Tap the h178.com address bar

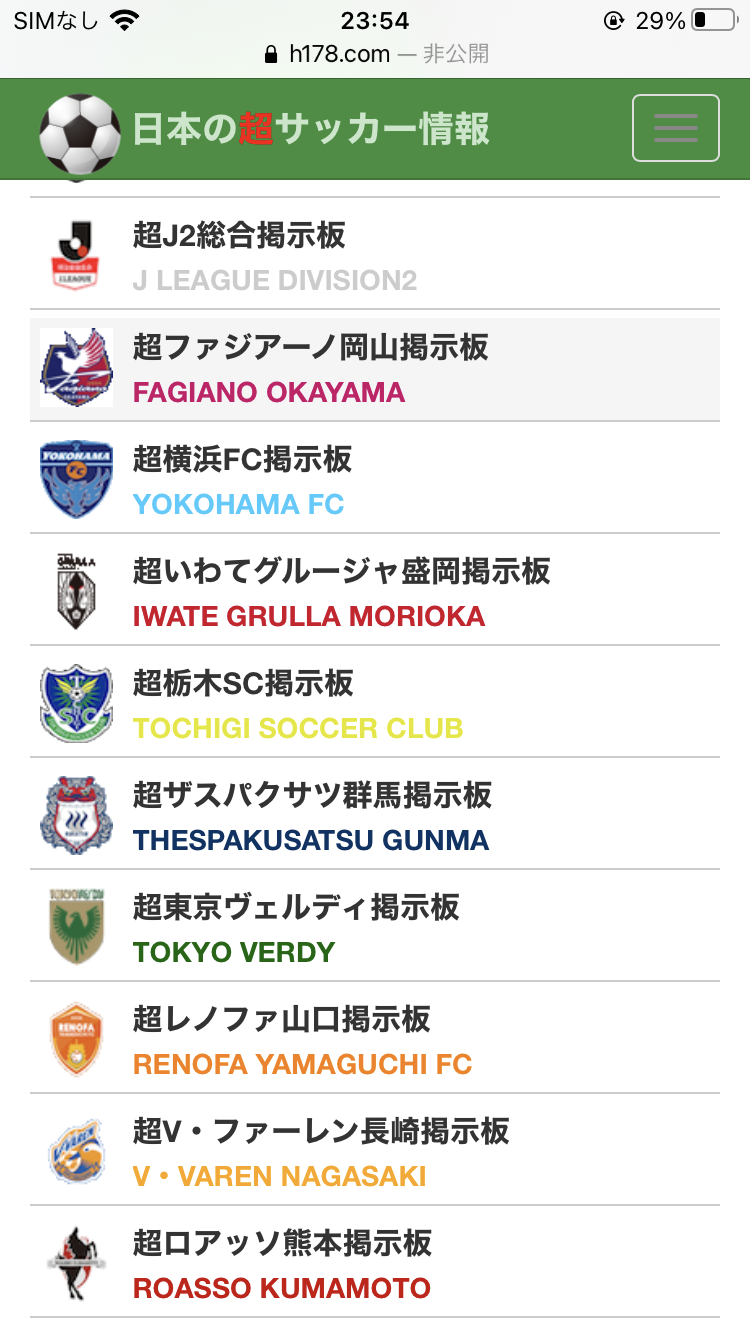tap(375, 54)
